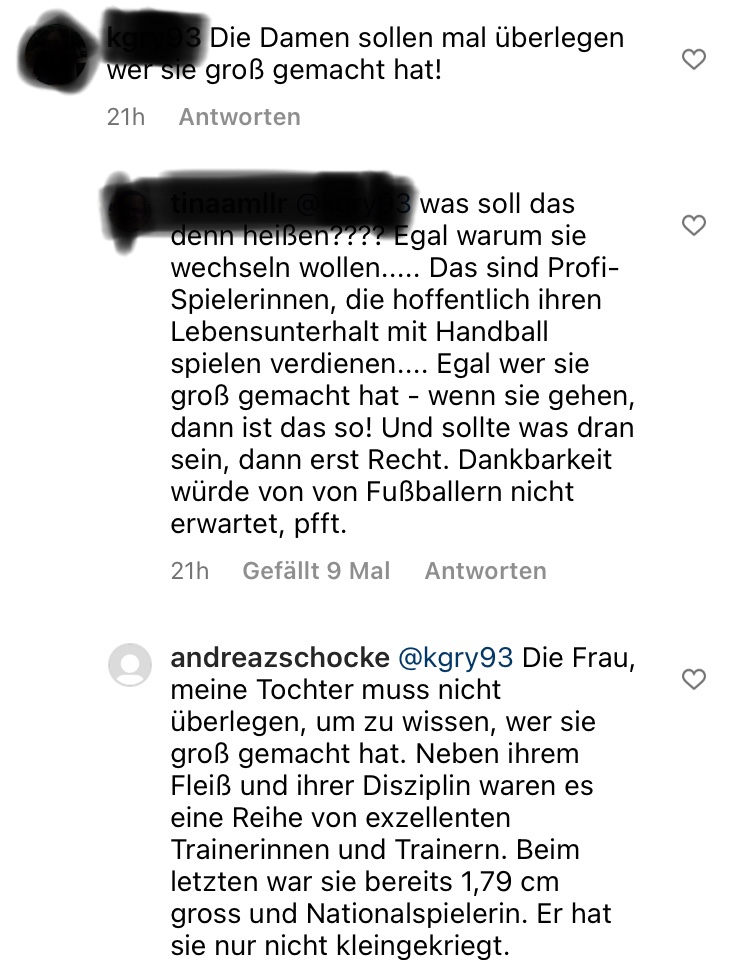Viewport: 750px width, 960px height.
Task: Reply to the 'Profi-Spielerinnen' comment
Action: 485,571
